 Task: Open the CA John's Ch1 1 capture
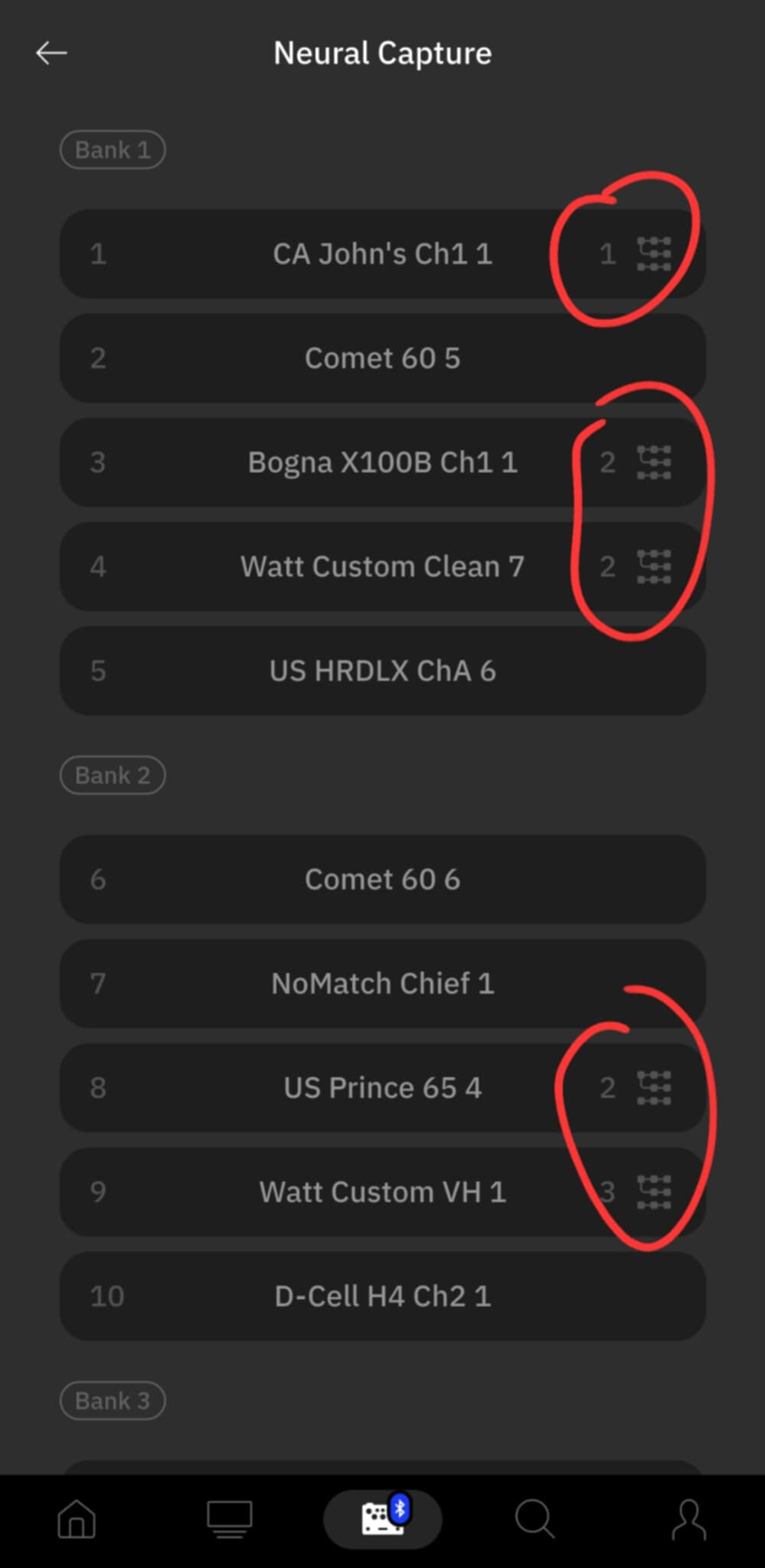point(383,254)
